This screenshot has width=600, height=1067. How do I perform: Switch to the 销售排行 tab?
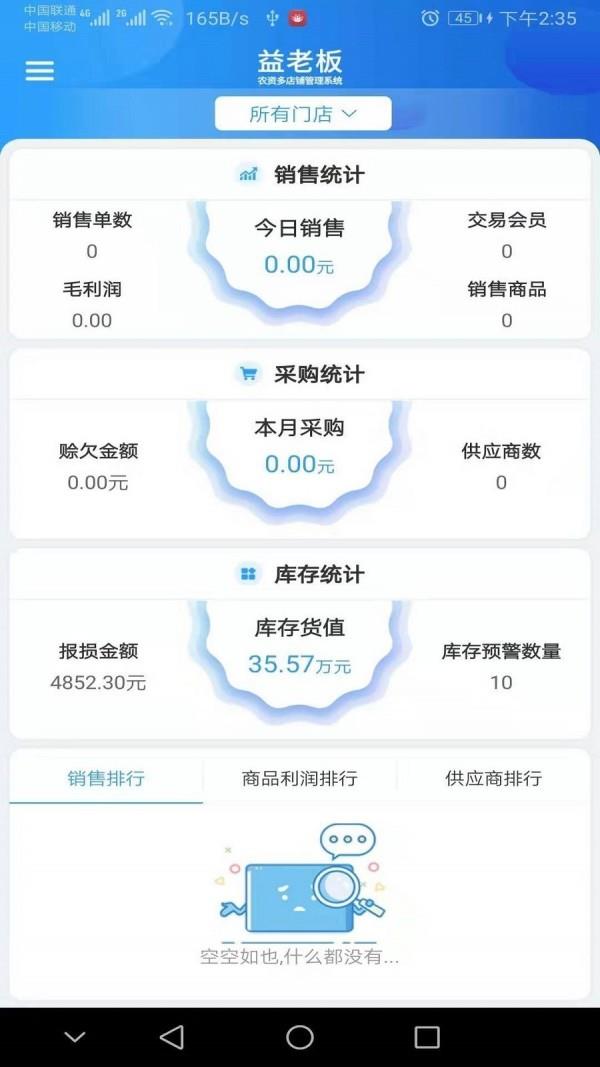coord(106,778)
